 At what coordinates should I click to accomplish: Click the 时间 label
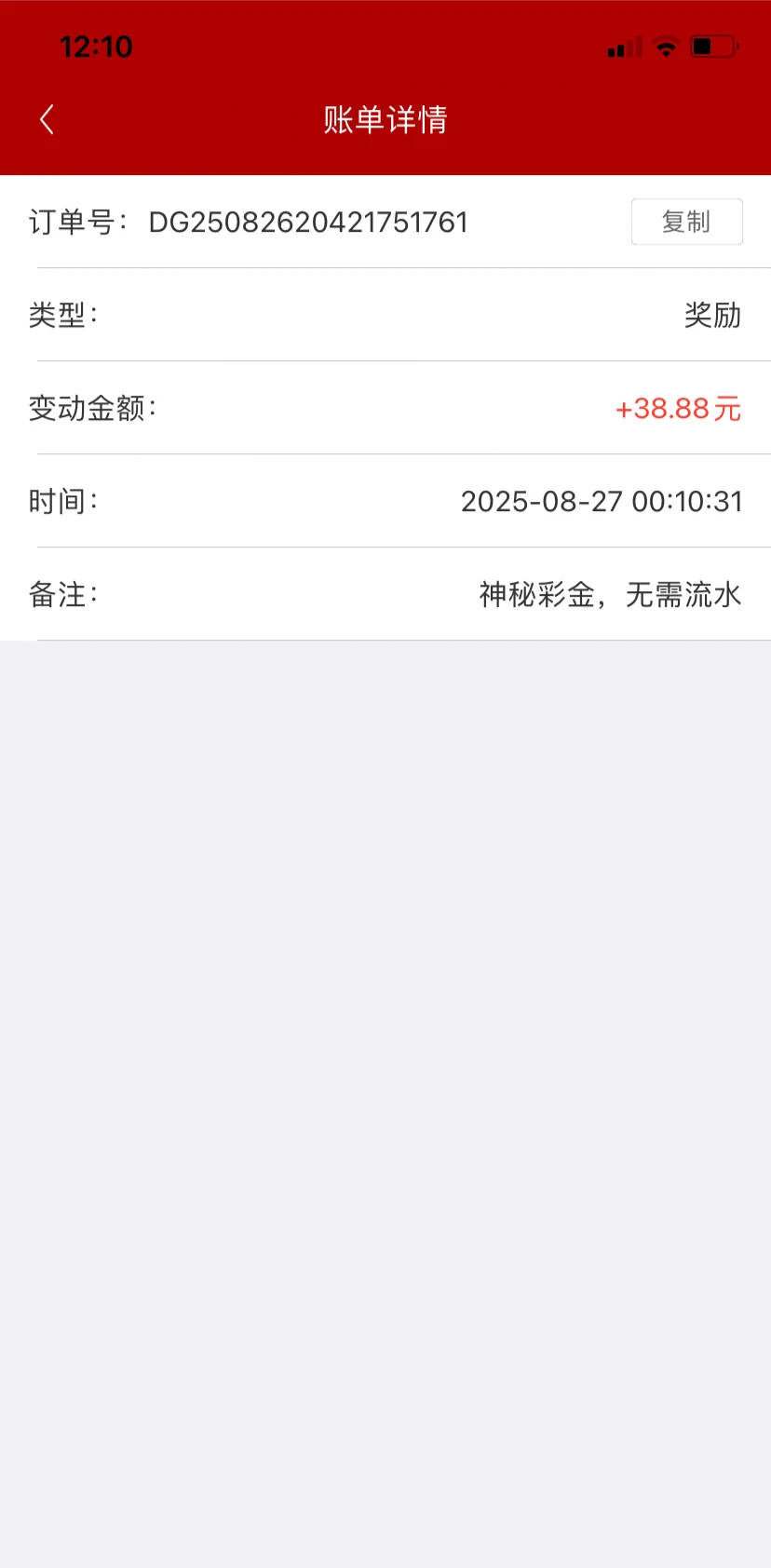[x=62, y=501]
